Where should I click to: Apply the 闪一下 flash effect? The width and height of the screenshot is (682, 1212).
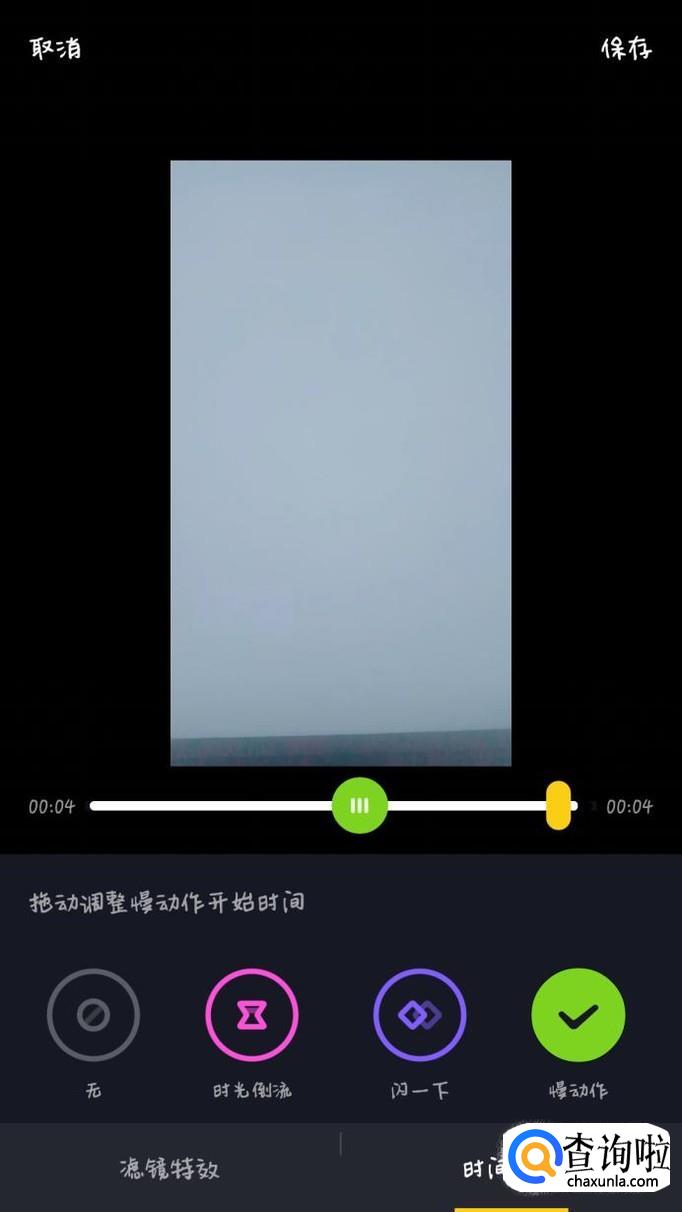point(420,1016)
